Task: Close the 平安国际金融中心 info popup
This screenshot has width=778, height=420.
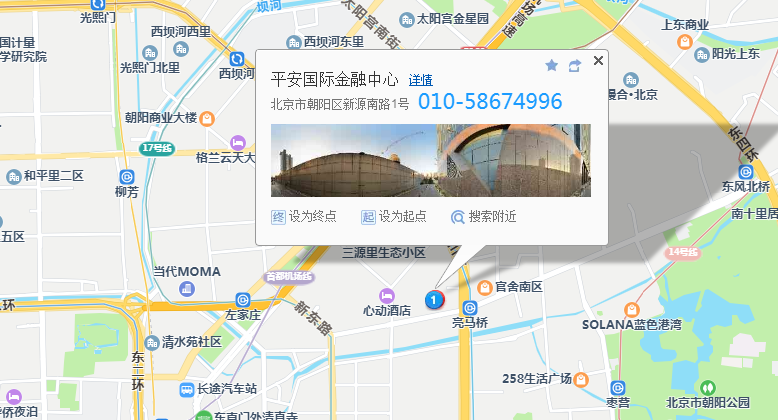Action: coord(598,61)
